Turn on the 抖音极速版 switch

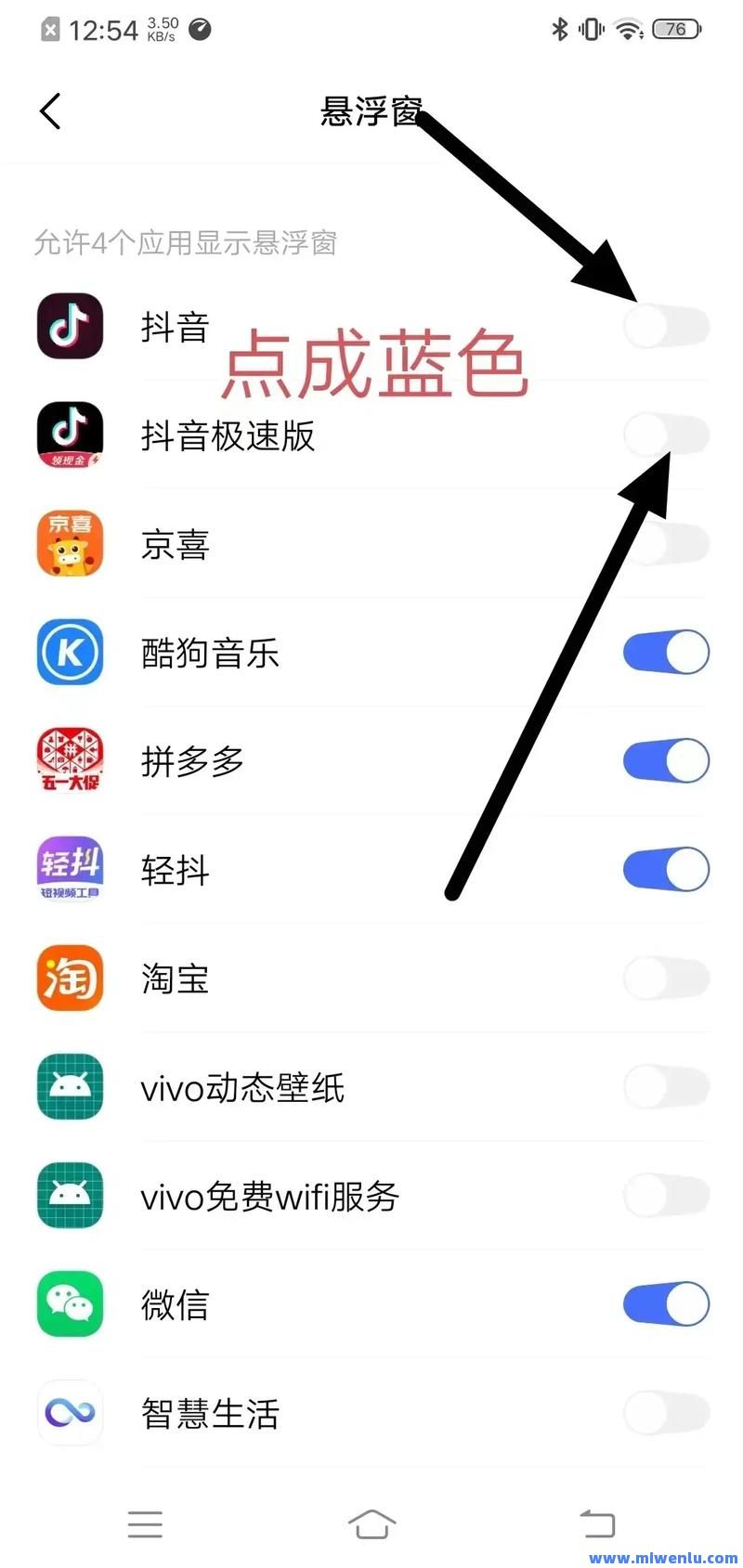coord(666,435)
